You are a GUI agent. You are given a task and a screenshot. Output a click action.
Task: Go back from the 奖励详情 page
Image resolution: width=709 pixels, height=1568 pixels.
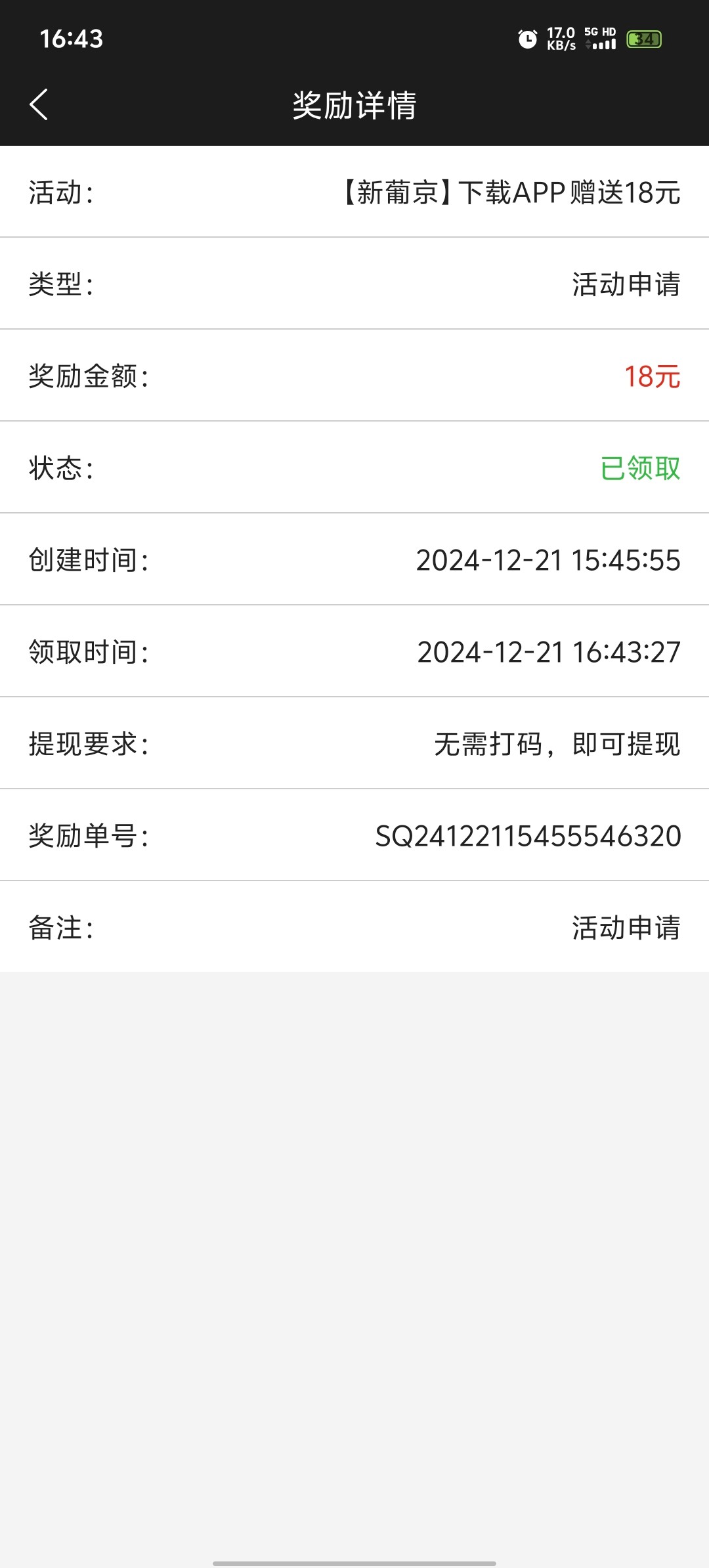coord(39,105)
